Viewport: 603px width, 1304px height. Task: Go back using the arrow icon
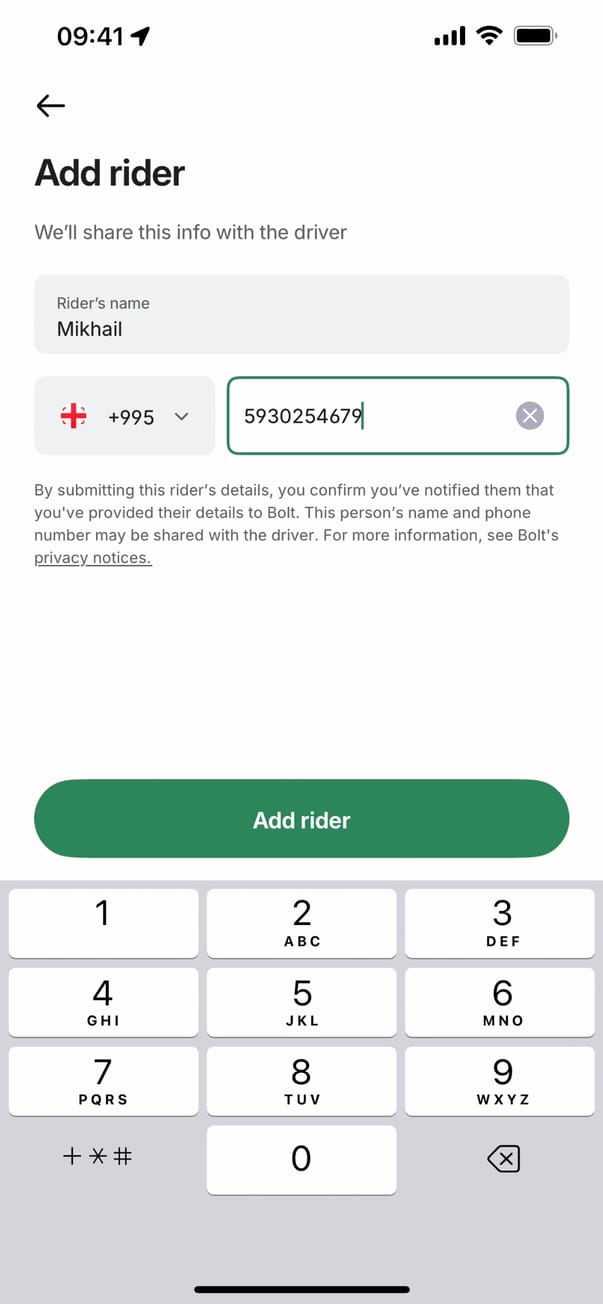[50, 105]
